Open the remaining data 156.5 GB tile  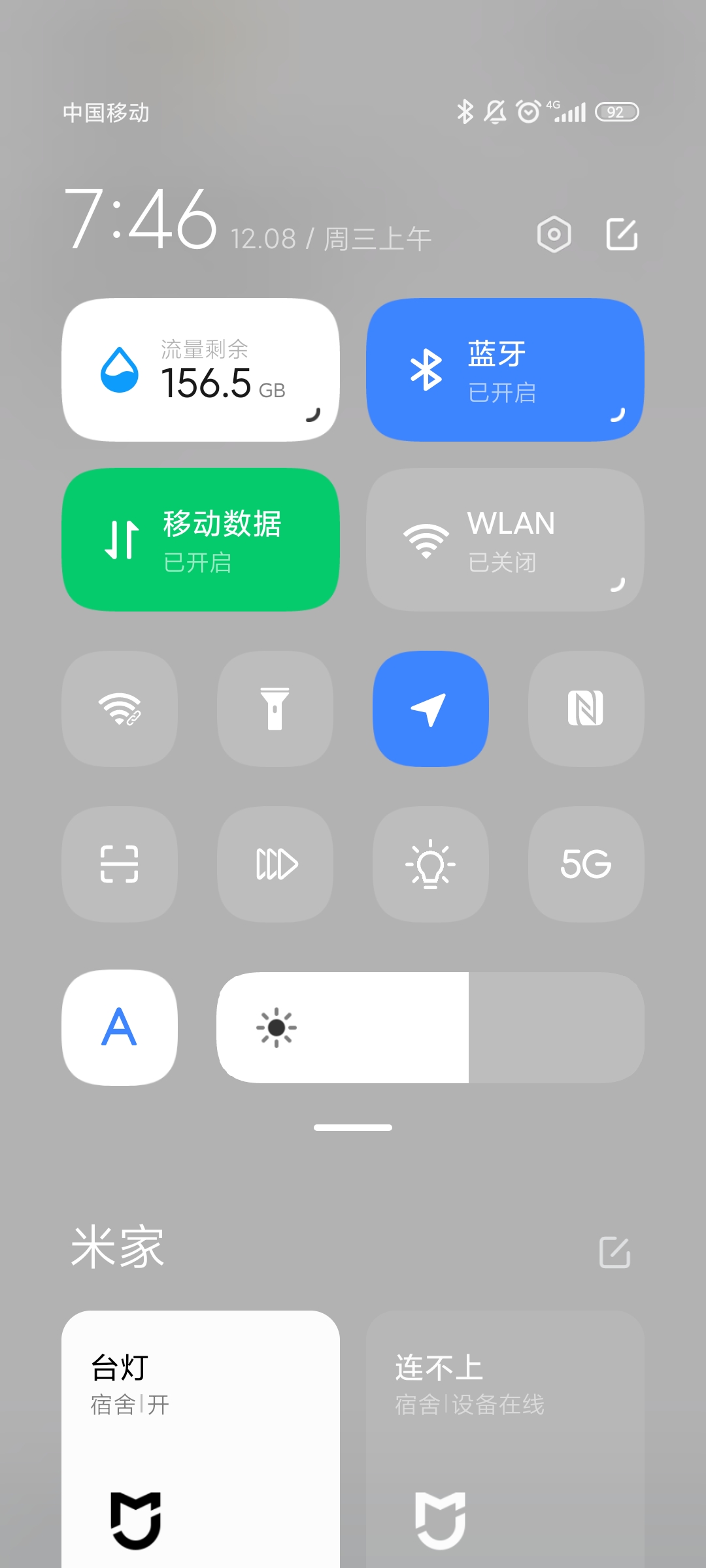[201, 370]
